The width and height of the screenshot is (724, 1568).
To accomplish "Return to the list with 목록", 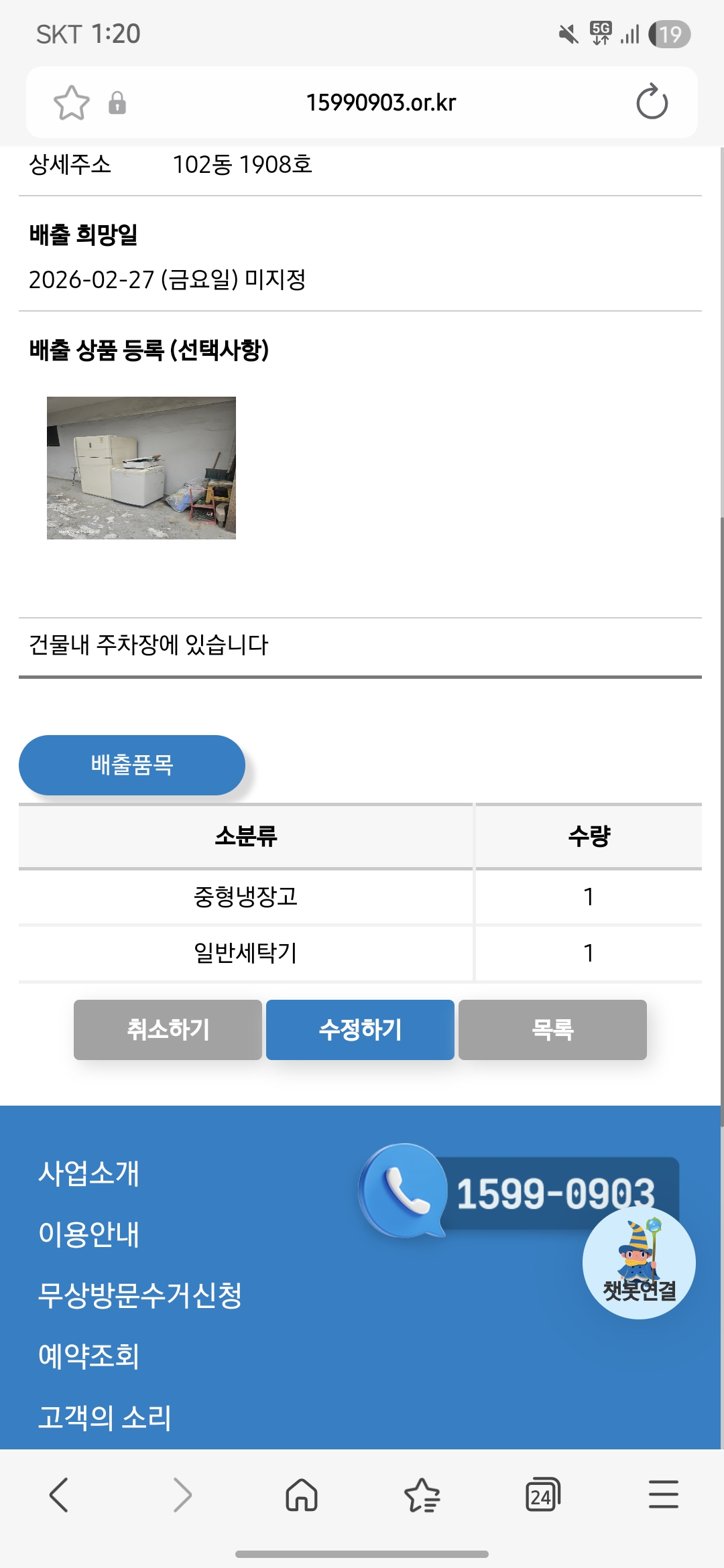I will click(552, 1029).
